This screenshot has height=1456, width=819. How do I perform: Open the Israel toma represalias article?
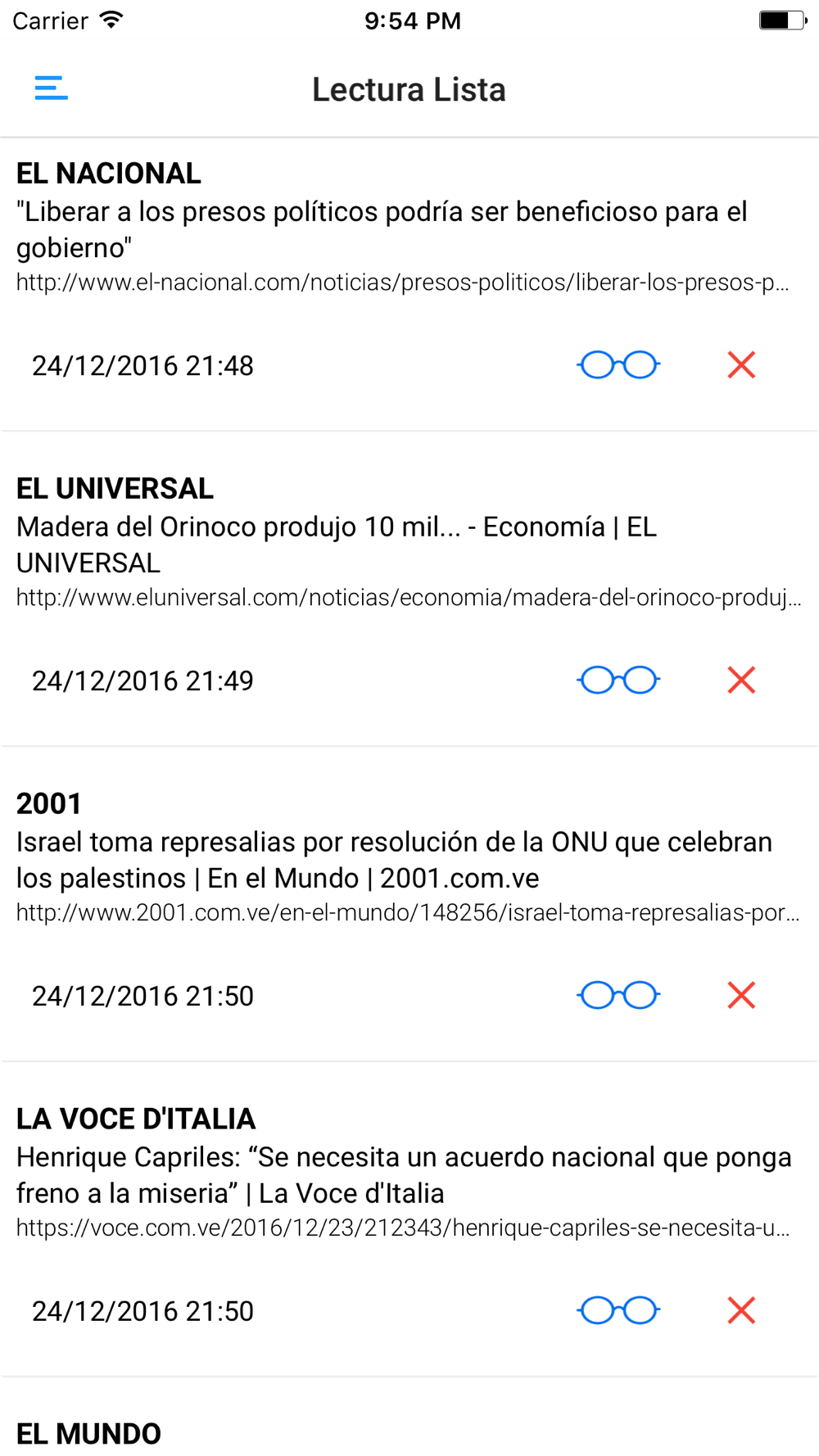[x=394, y=860]
